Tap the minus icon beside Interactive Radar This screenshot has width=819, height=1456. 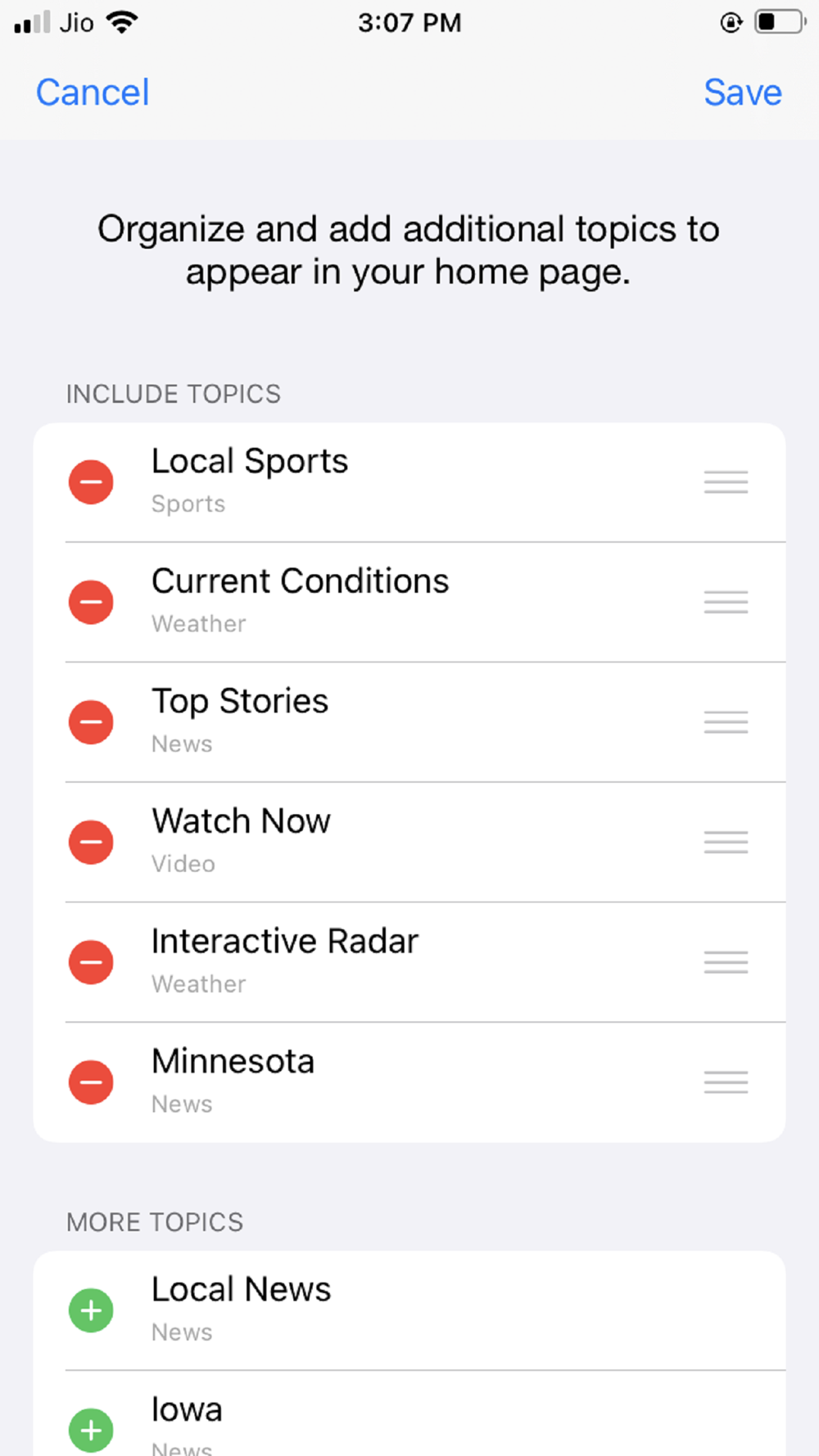(91, 962)
